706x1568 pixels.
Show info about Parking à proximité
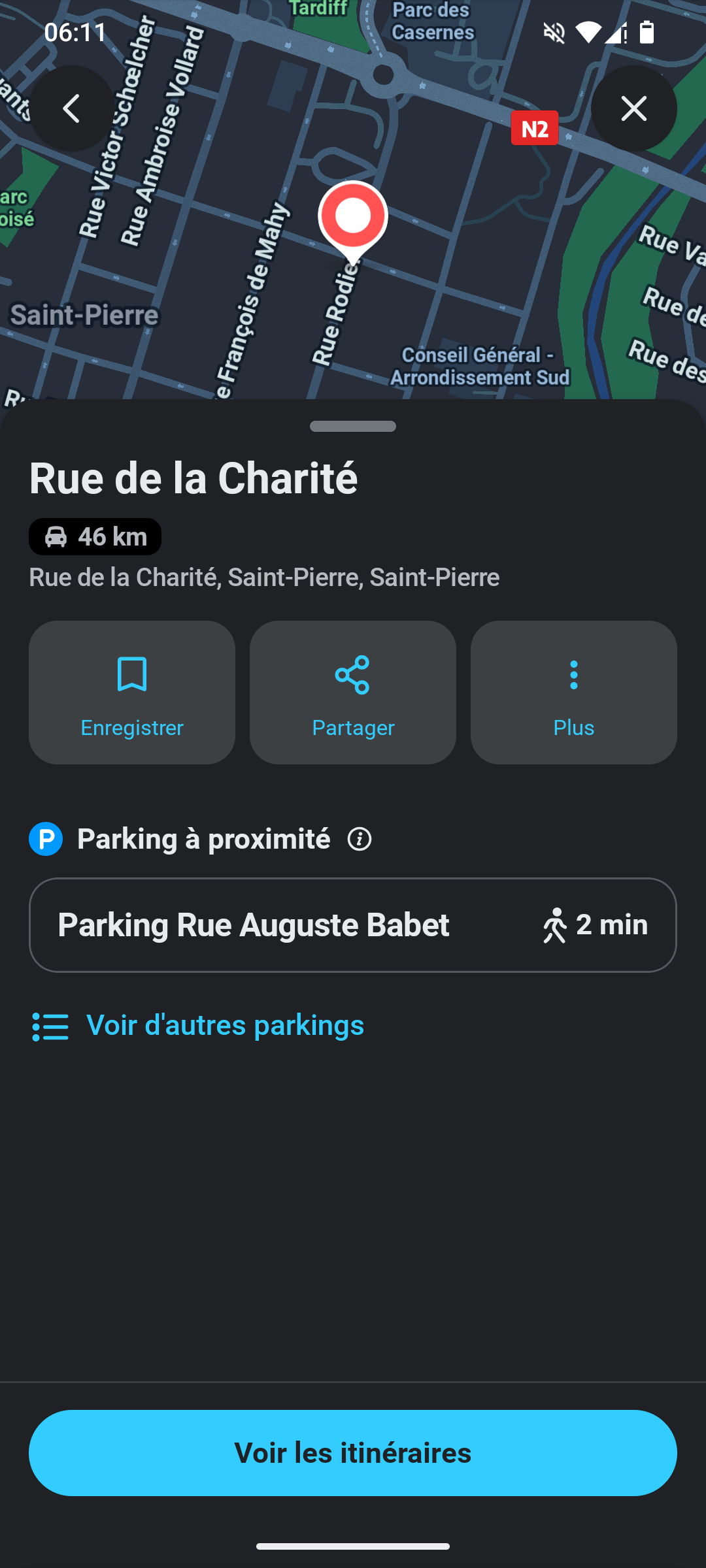coord(360,839)
